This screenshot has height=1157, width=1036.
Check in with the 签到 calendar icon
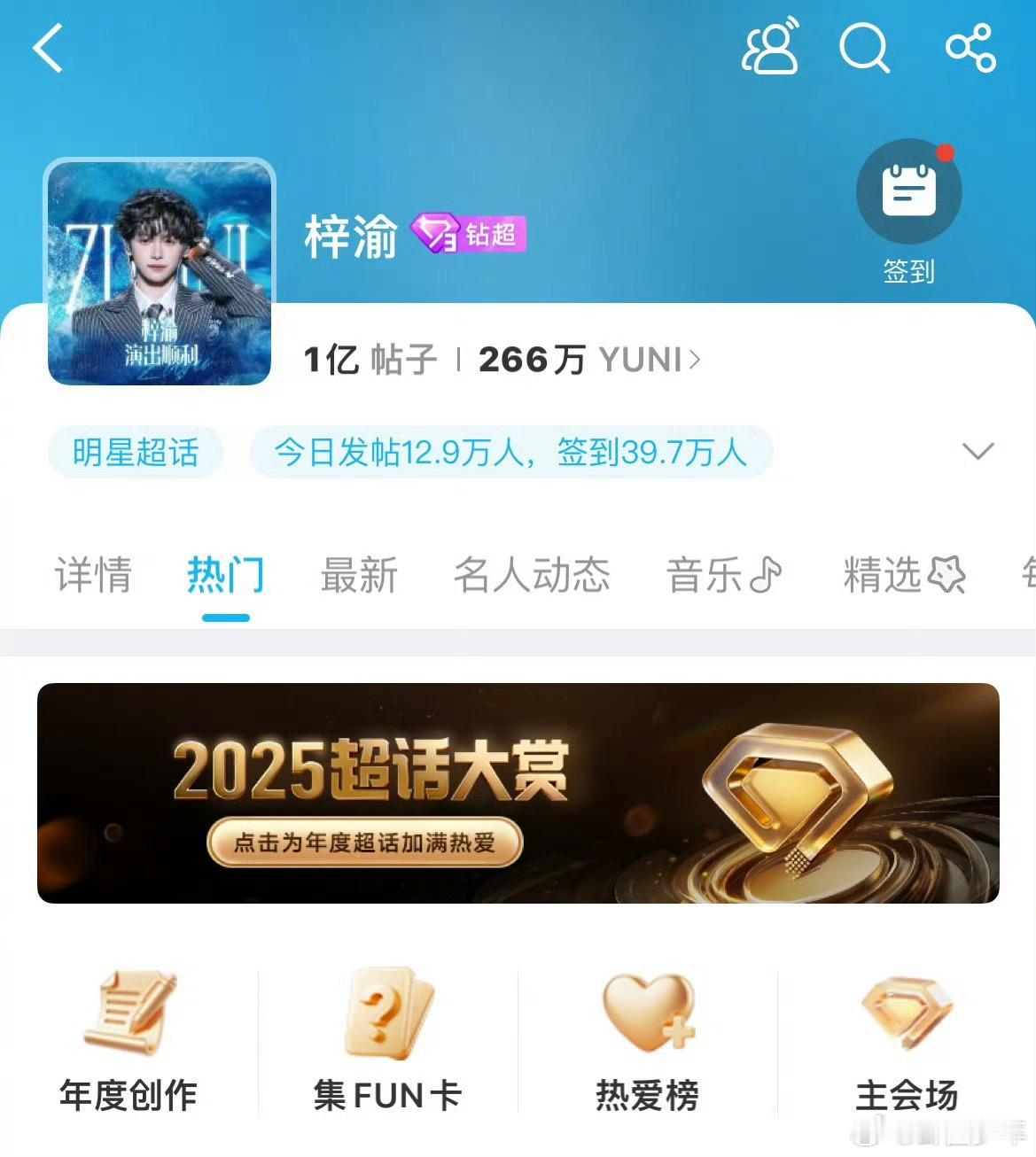(x=909, y=191)
